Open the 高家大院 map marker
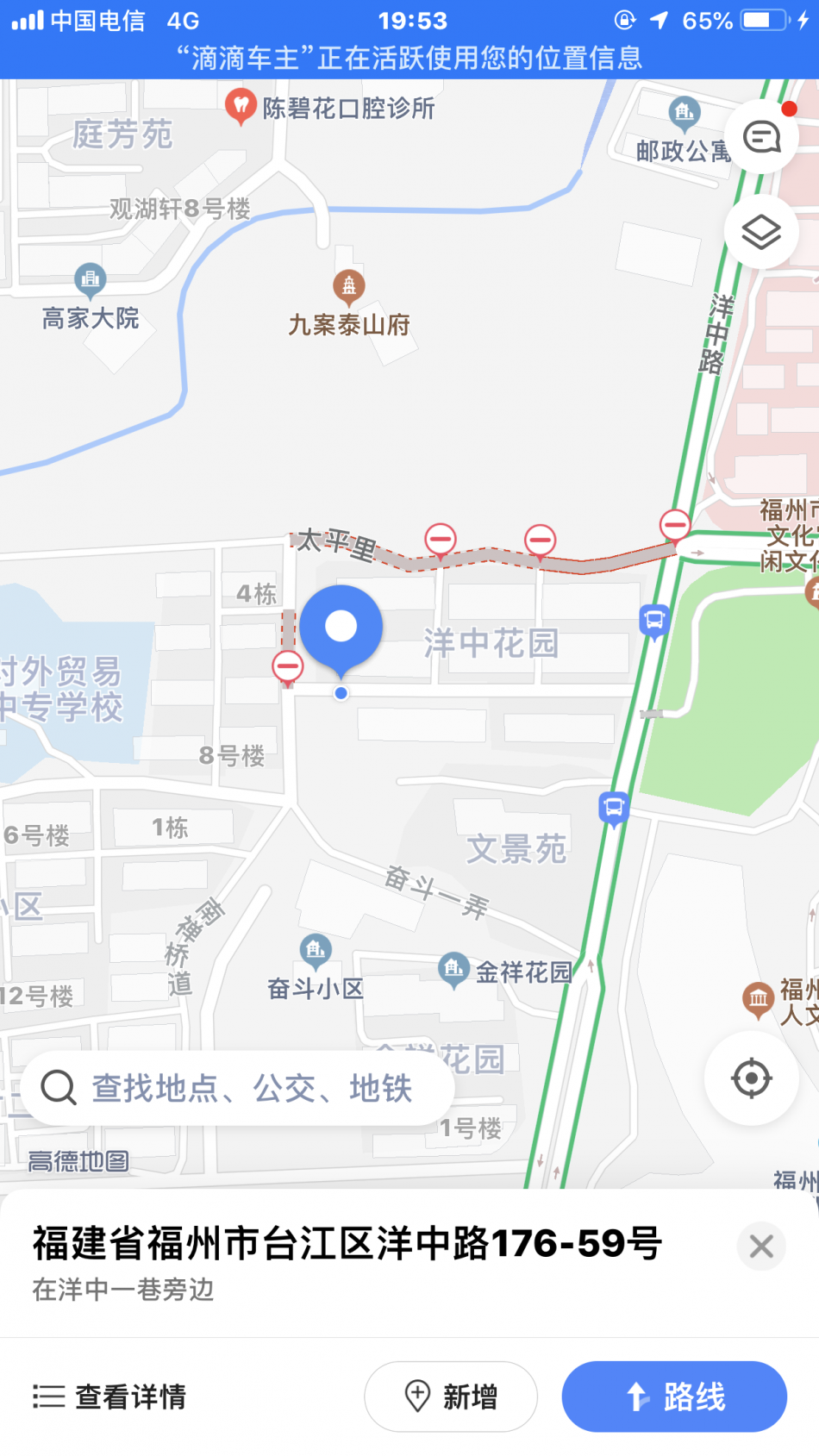This screenshot has width=819, height=1456. (x=90, y=278)
